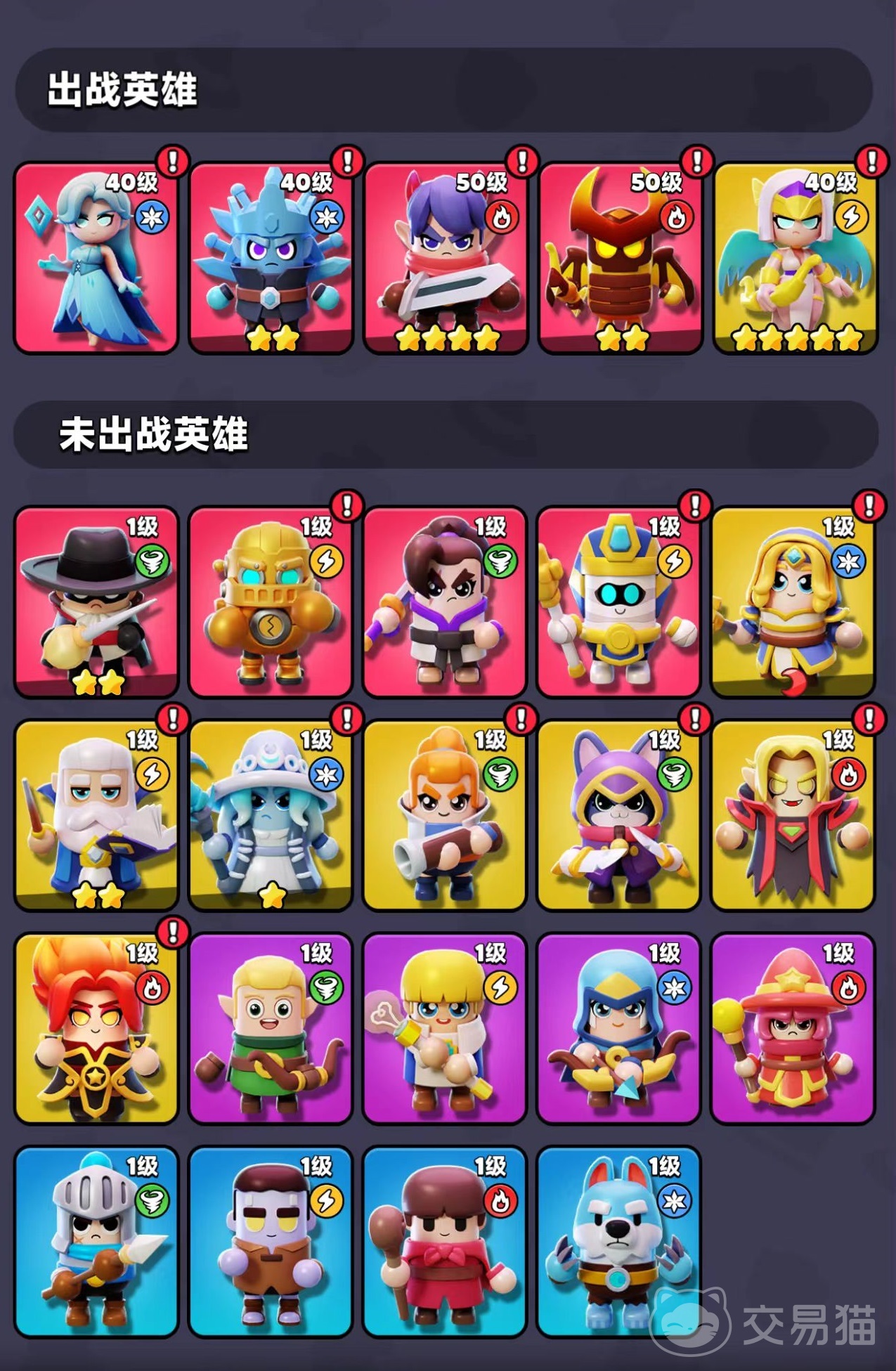Open the golden robot hero card
The width and height of the screenshot is (896, 1371).
click(x=271, y=602)
